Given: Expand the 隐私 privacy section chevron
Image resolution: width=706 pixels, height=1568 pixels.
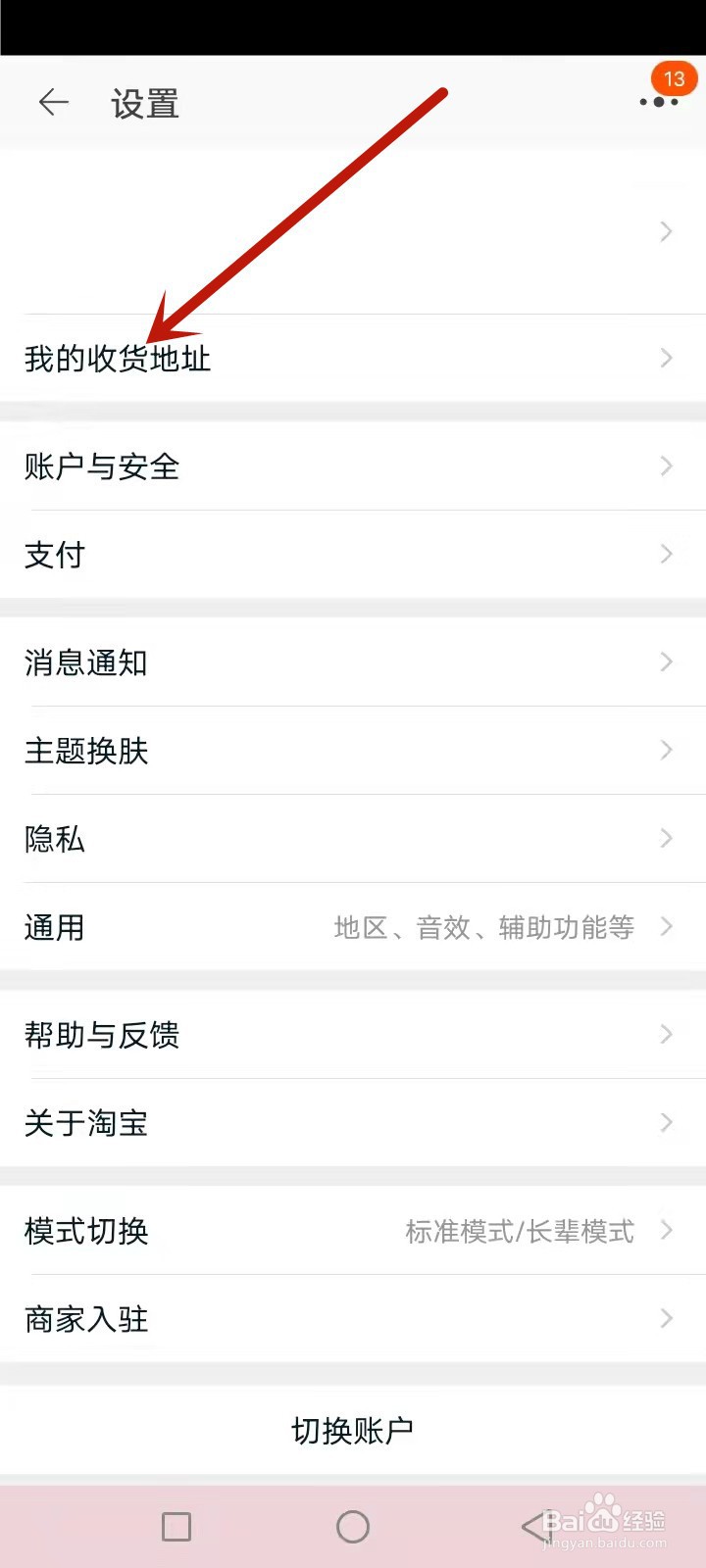Looking at the screenshot, I should tap(666, 838).
